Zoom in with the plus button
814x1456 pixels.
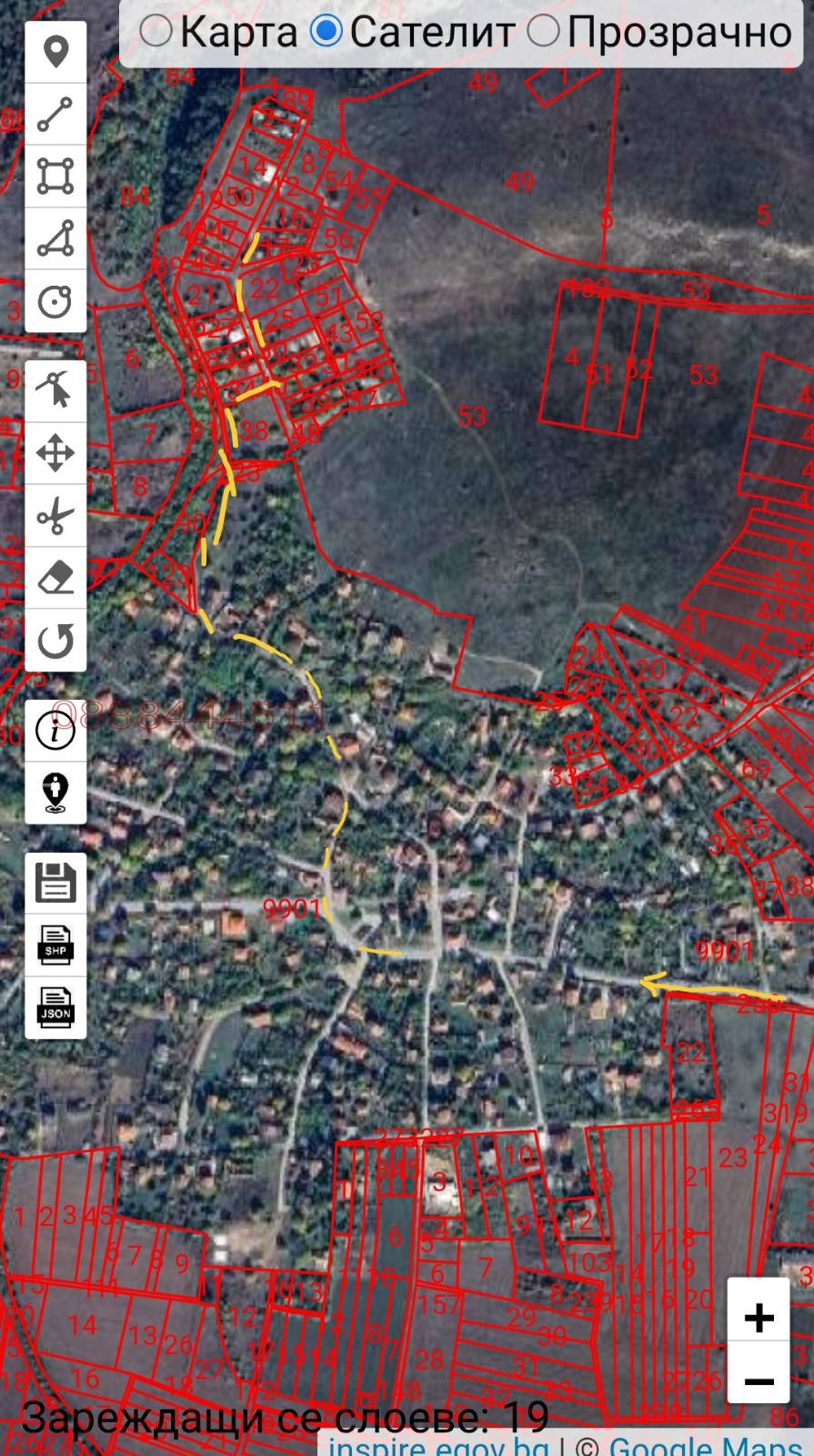[x=759, y=1318]
